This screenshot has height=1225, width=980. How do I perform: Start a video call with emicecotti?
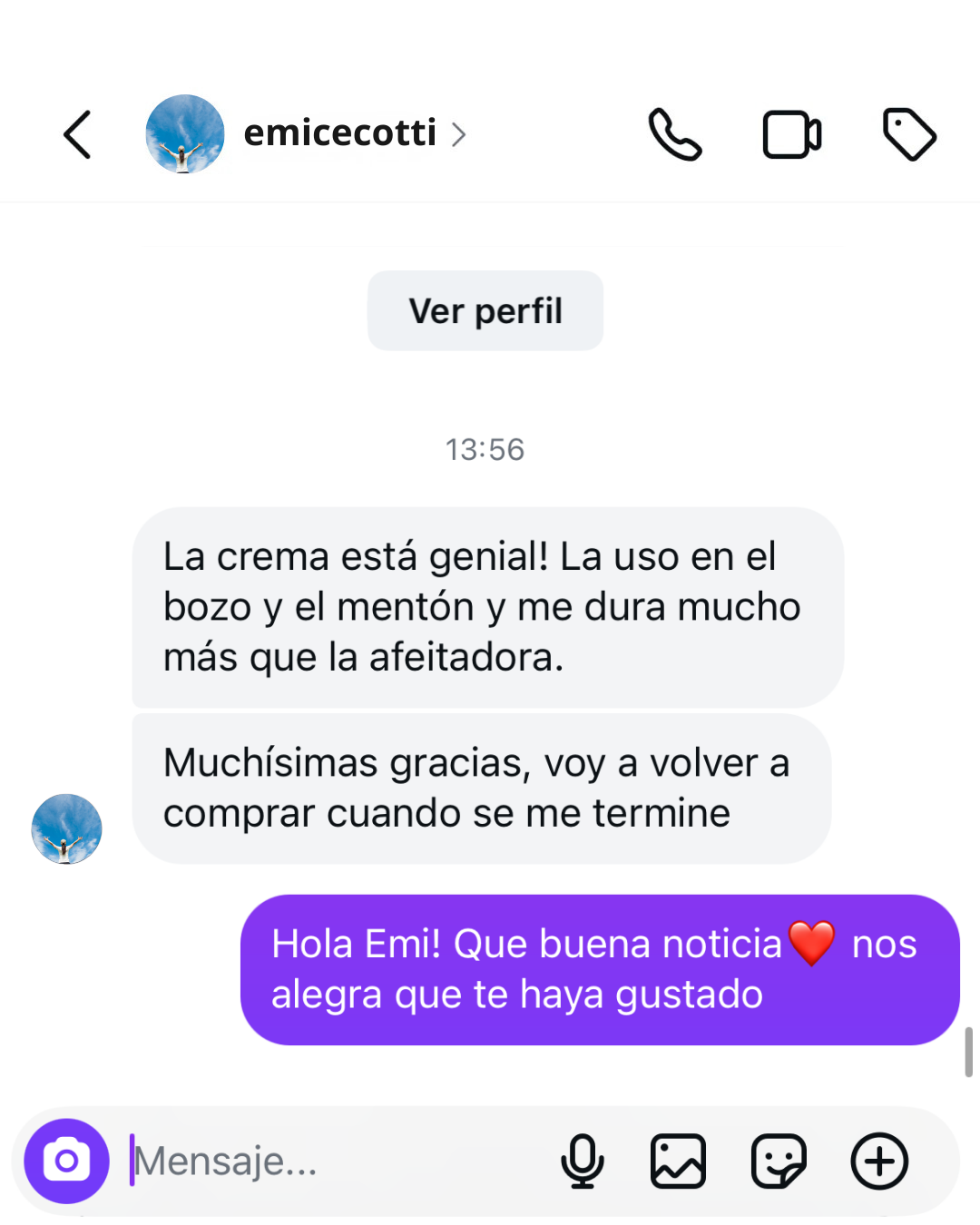click(791, 135)
